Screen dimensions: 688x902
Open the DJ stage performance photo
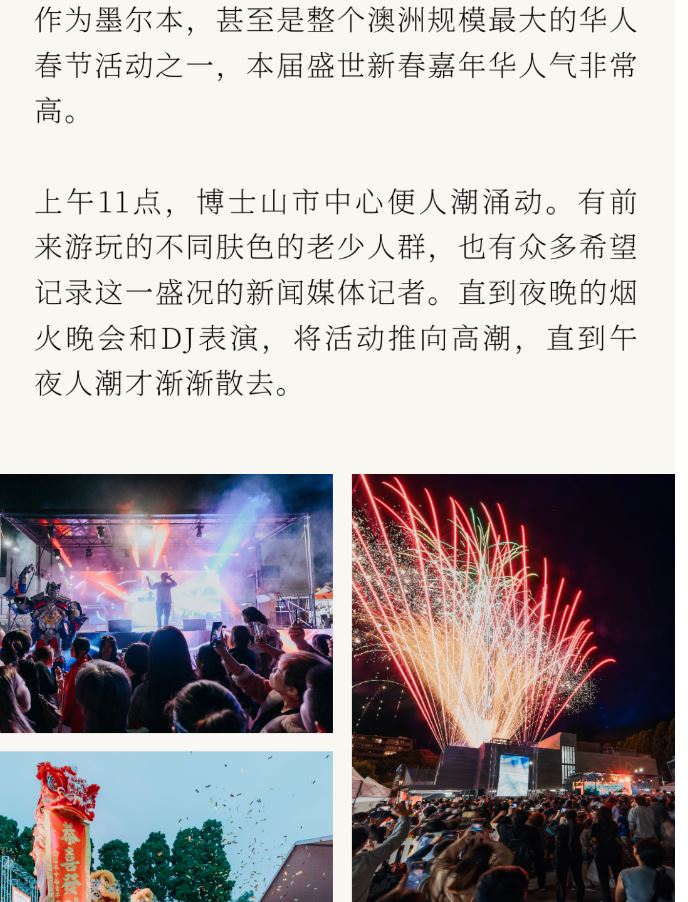point(166,603)
